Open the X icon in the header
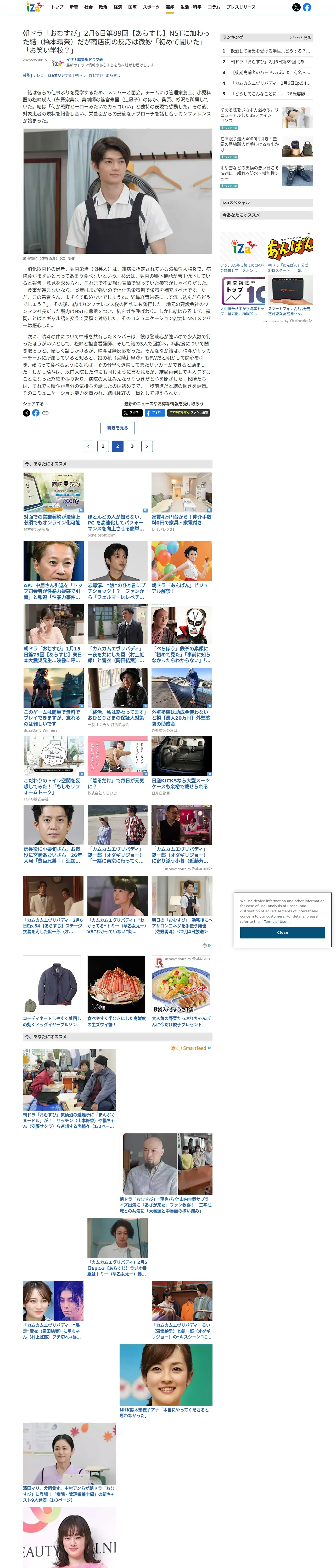The image size is (336, 1568). click(296, 7)
